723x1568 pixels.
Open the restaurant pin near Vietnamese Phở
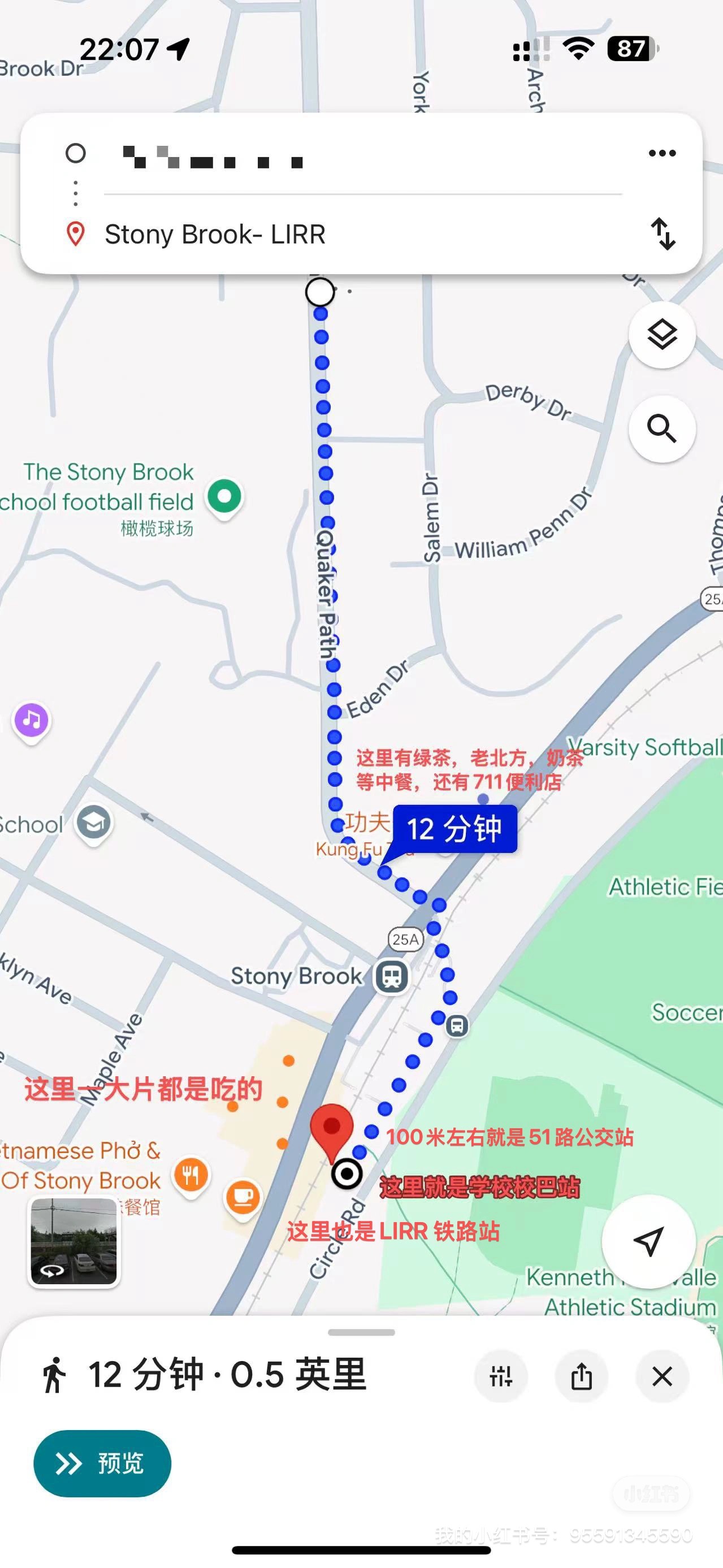191,1175
